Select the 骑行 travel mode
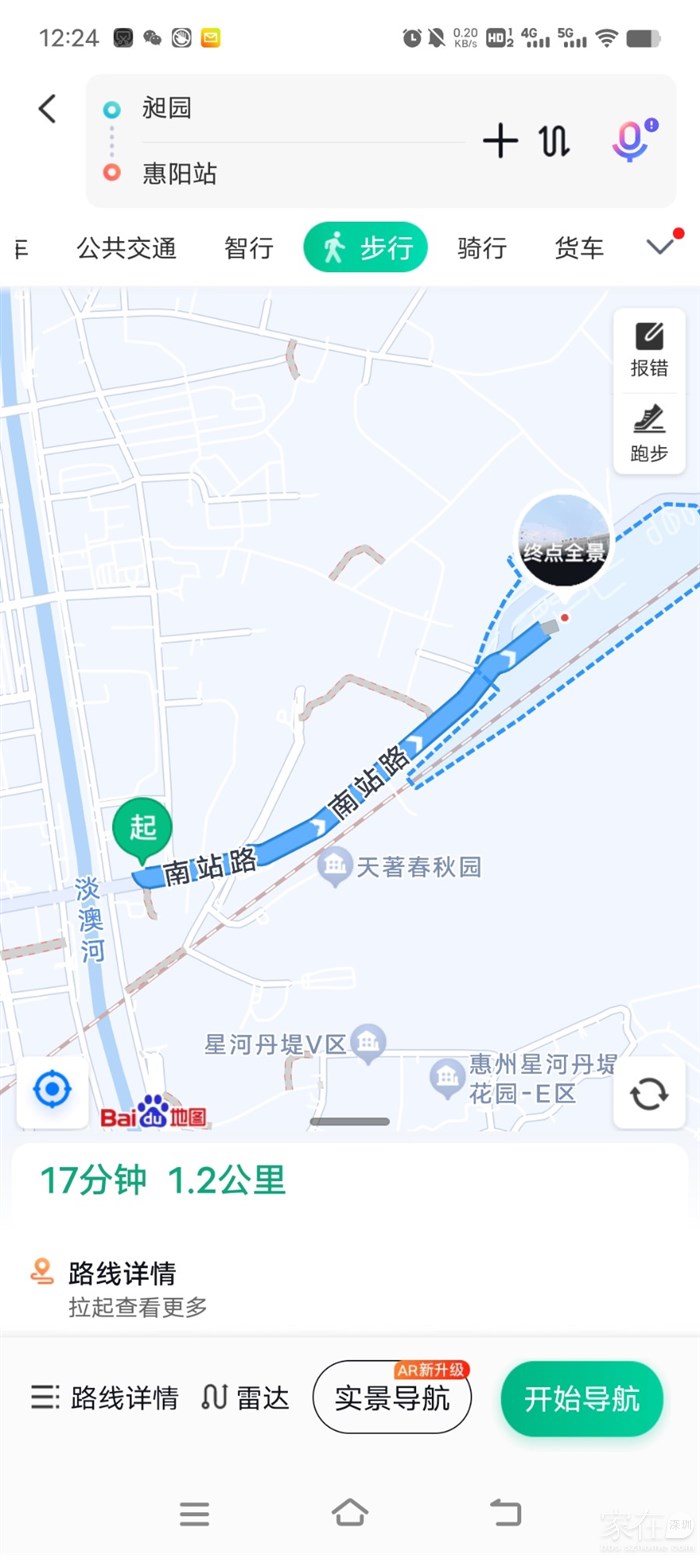Screen dimensions: 700x1555 point(482,248)
